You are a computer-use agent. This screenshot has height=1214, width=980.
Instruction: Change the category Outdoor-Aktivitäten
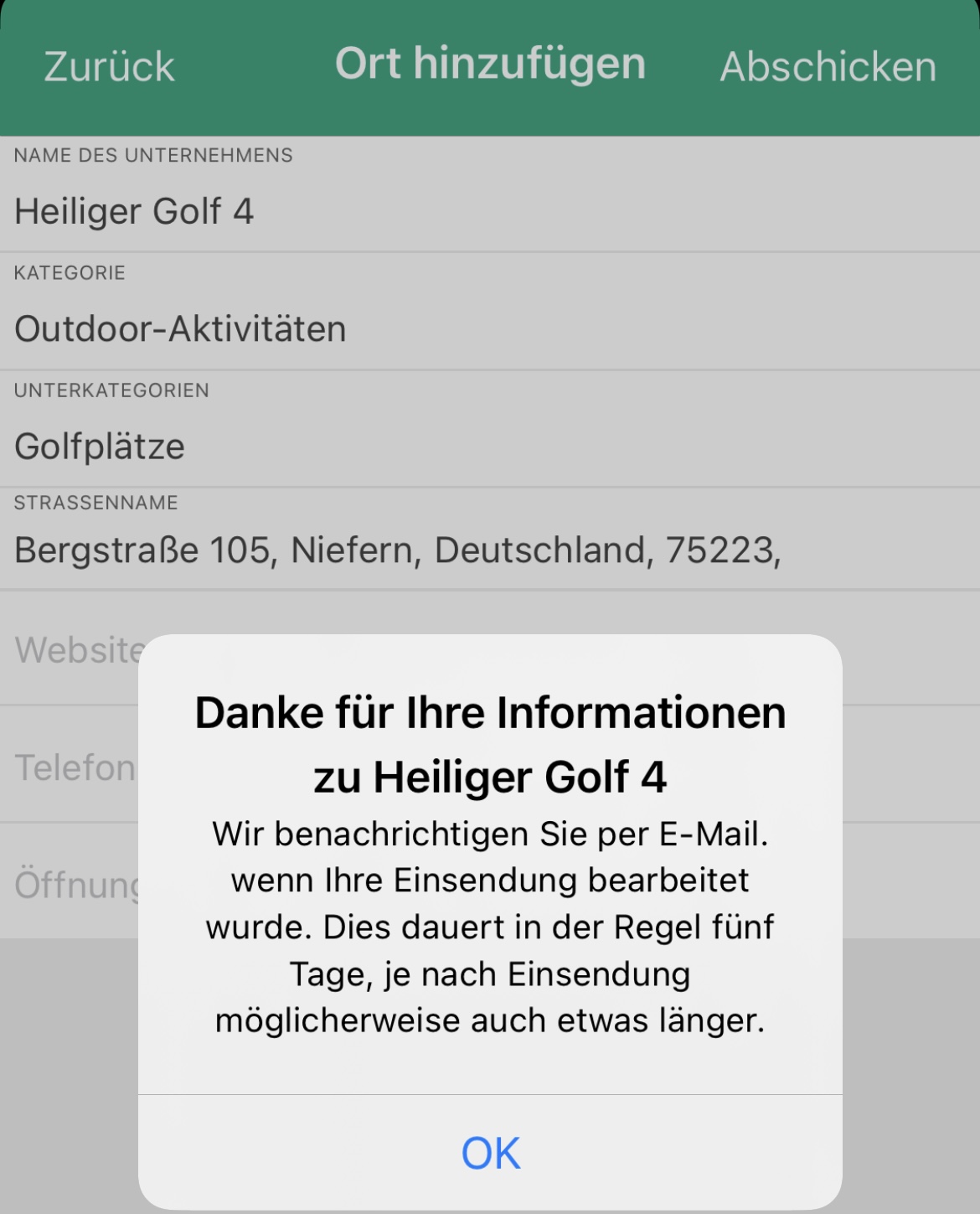tap(180, 328)
